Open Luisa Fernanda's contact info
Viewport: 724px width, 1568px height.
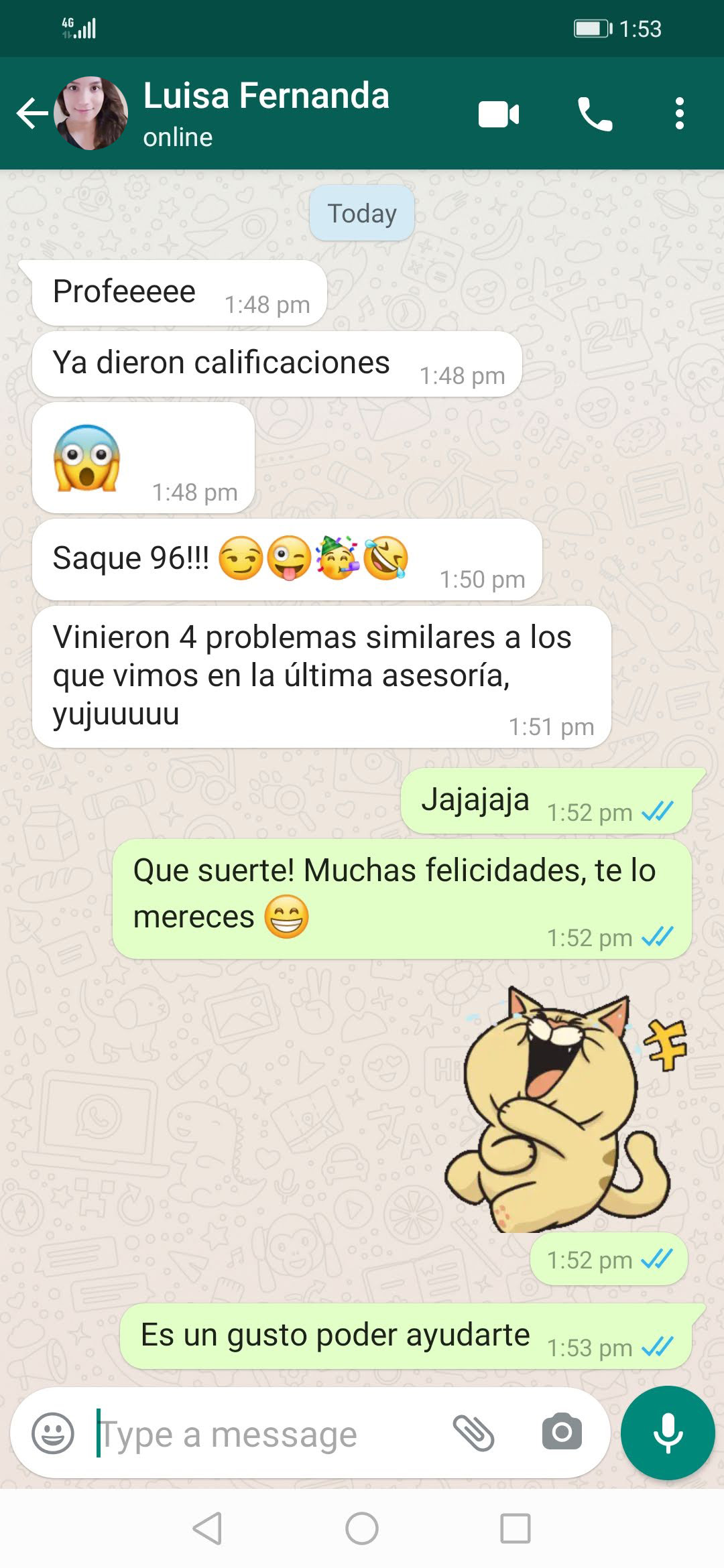pos(265,112)
